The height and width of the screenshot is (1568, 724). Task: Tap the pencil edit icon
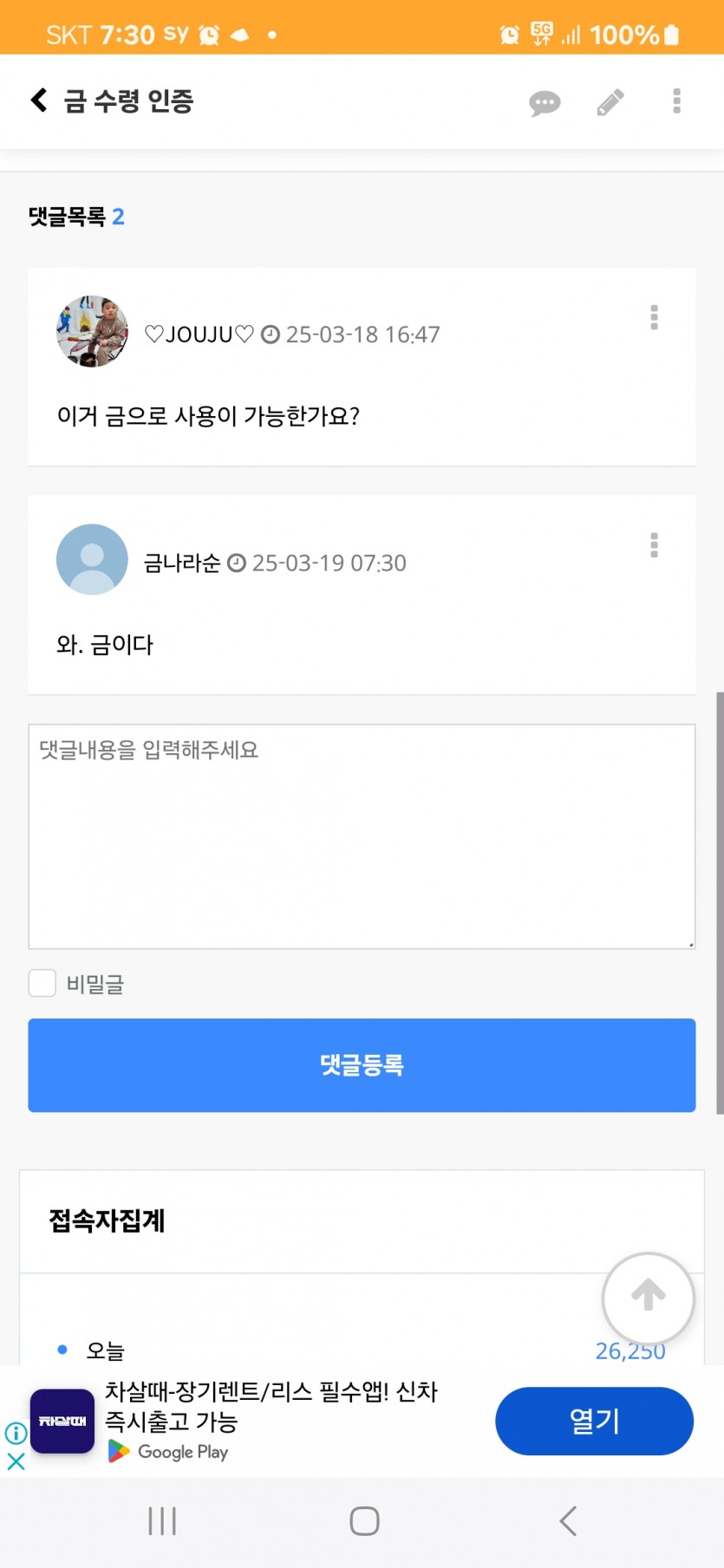610,102
